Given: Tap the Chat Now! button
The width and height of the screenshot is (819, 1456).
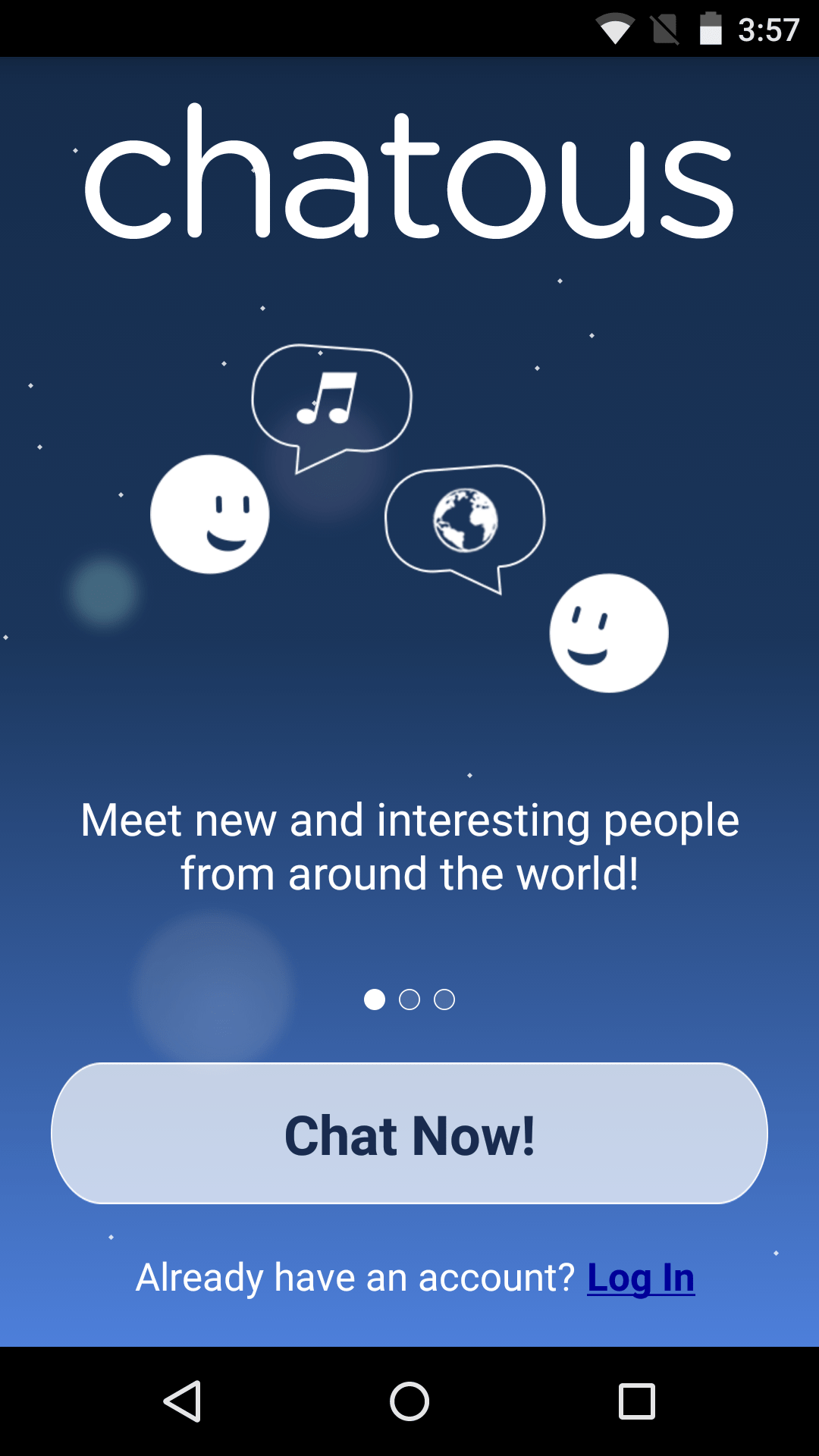Looking at the screenshot, I should (409, 1133).
